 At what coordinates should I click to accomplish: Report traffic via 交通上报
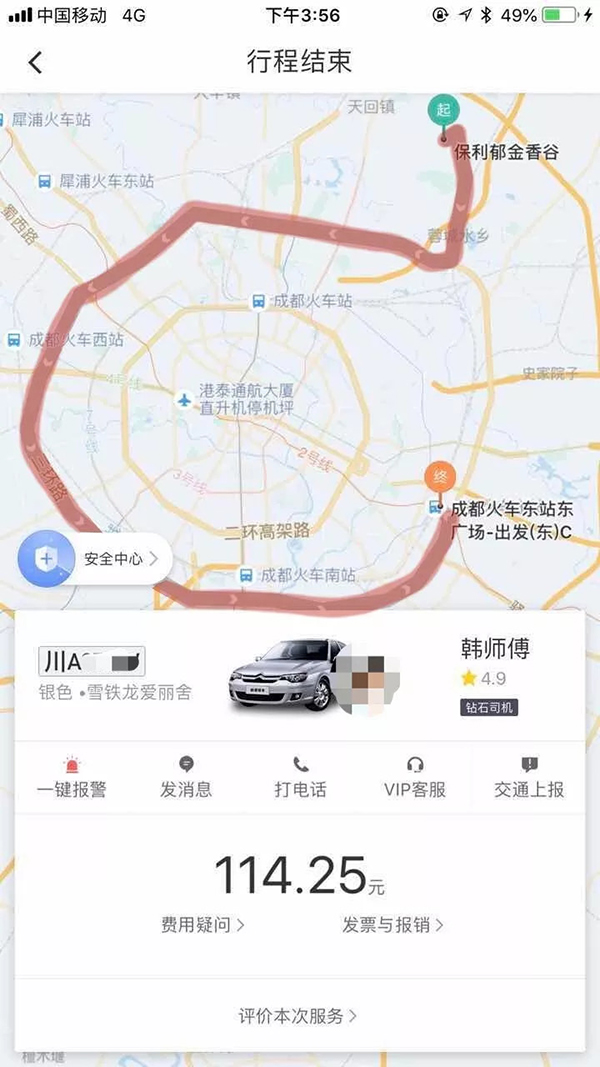click(529, 777)
